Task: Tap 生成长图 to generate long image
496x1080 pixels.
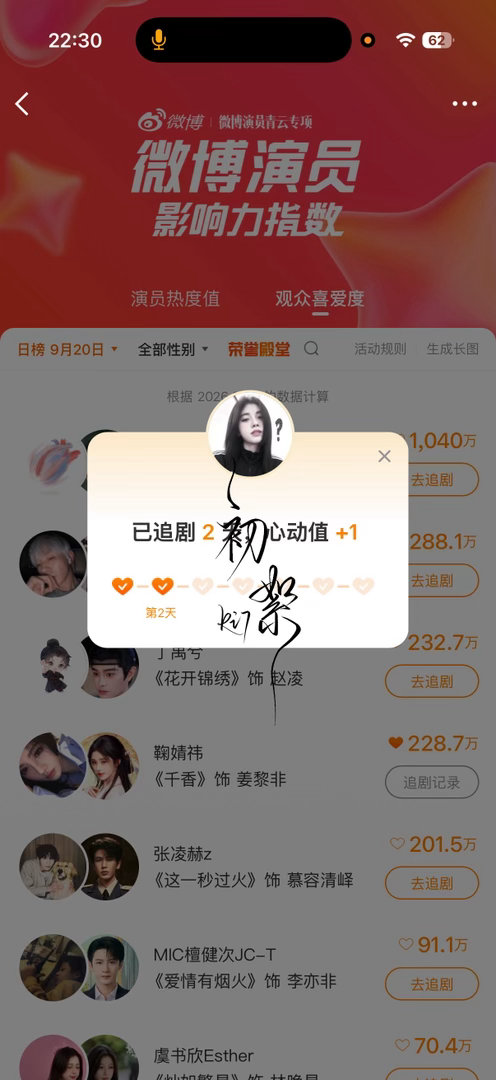Action: [453, 349]
